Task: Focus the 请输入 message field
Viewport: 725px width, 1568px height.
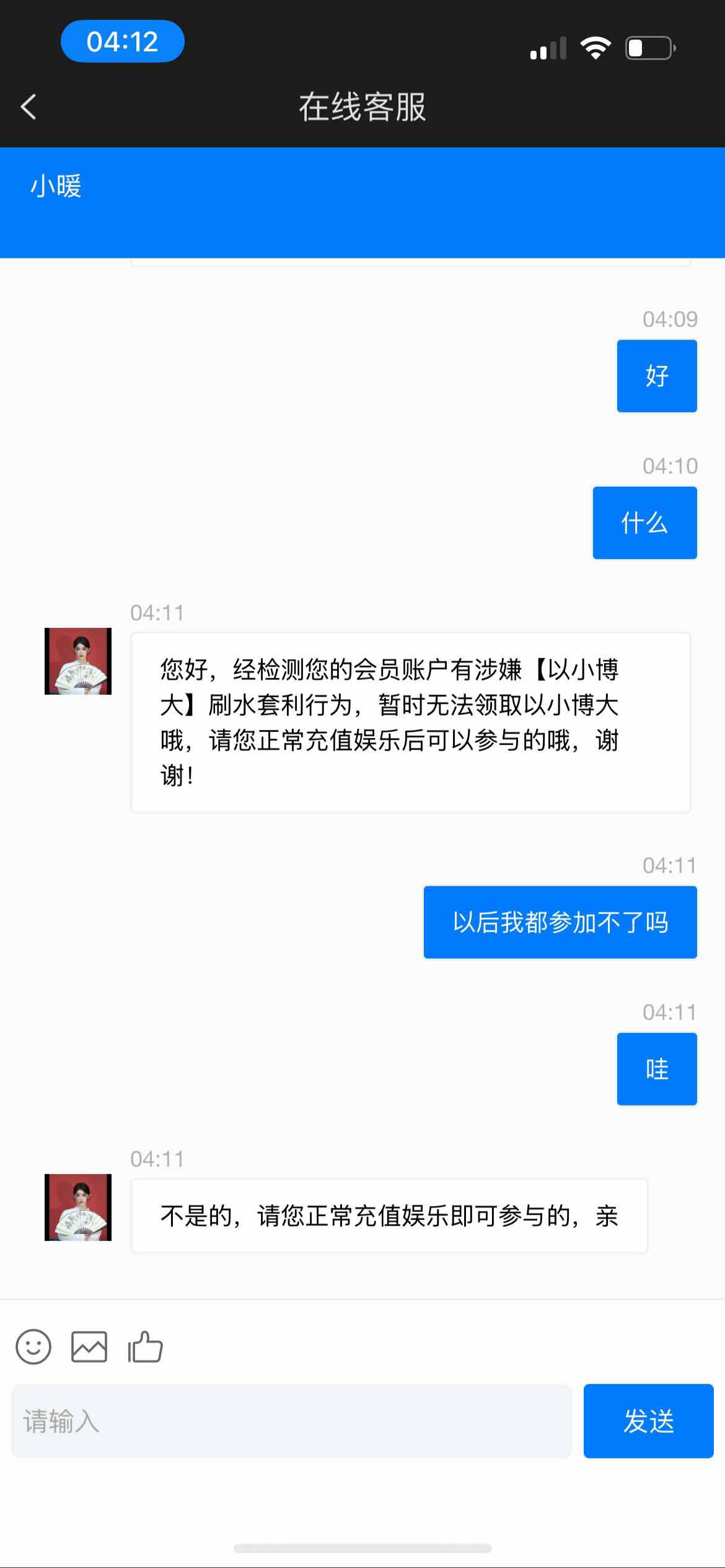Action: 291,1421
